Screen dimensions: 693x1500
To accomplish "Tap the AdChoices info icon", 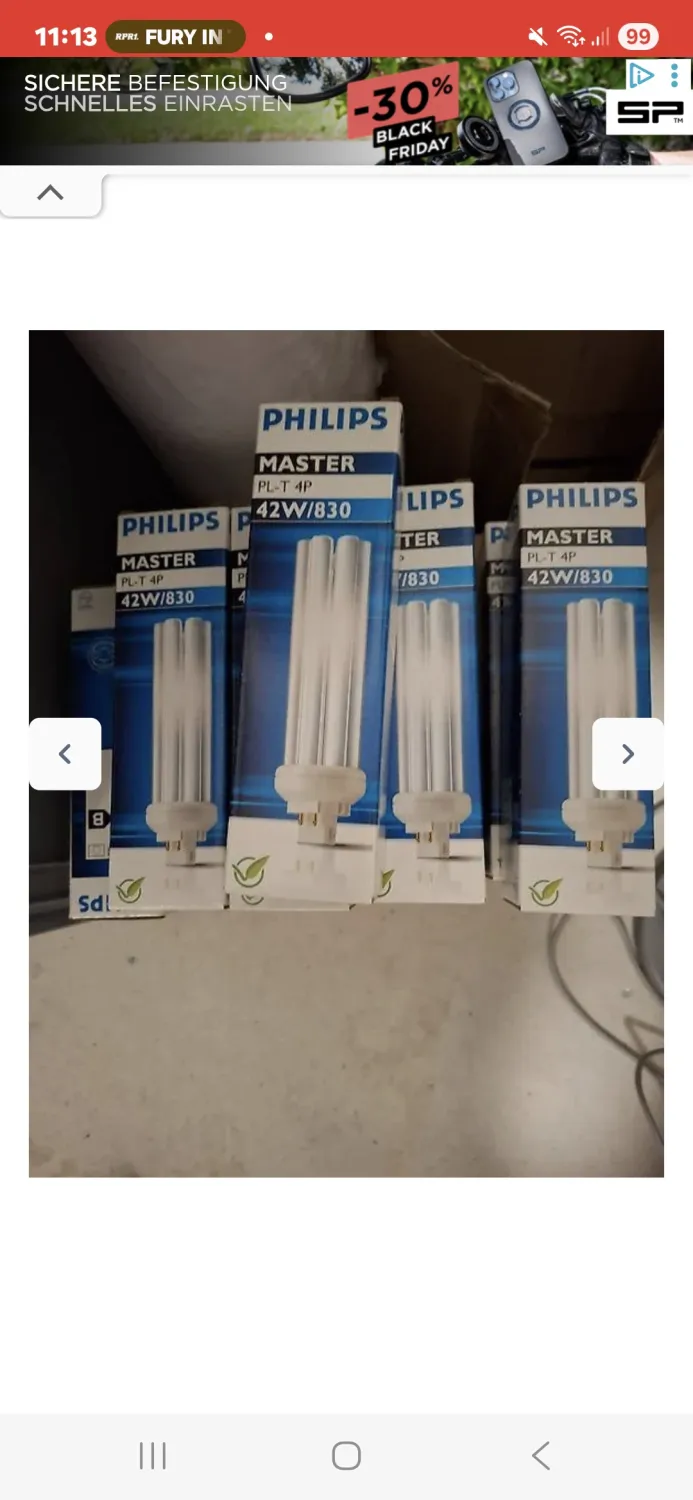I will tap(642, 75).
